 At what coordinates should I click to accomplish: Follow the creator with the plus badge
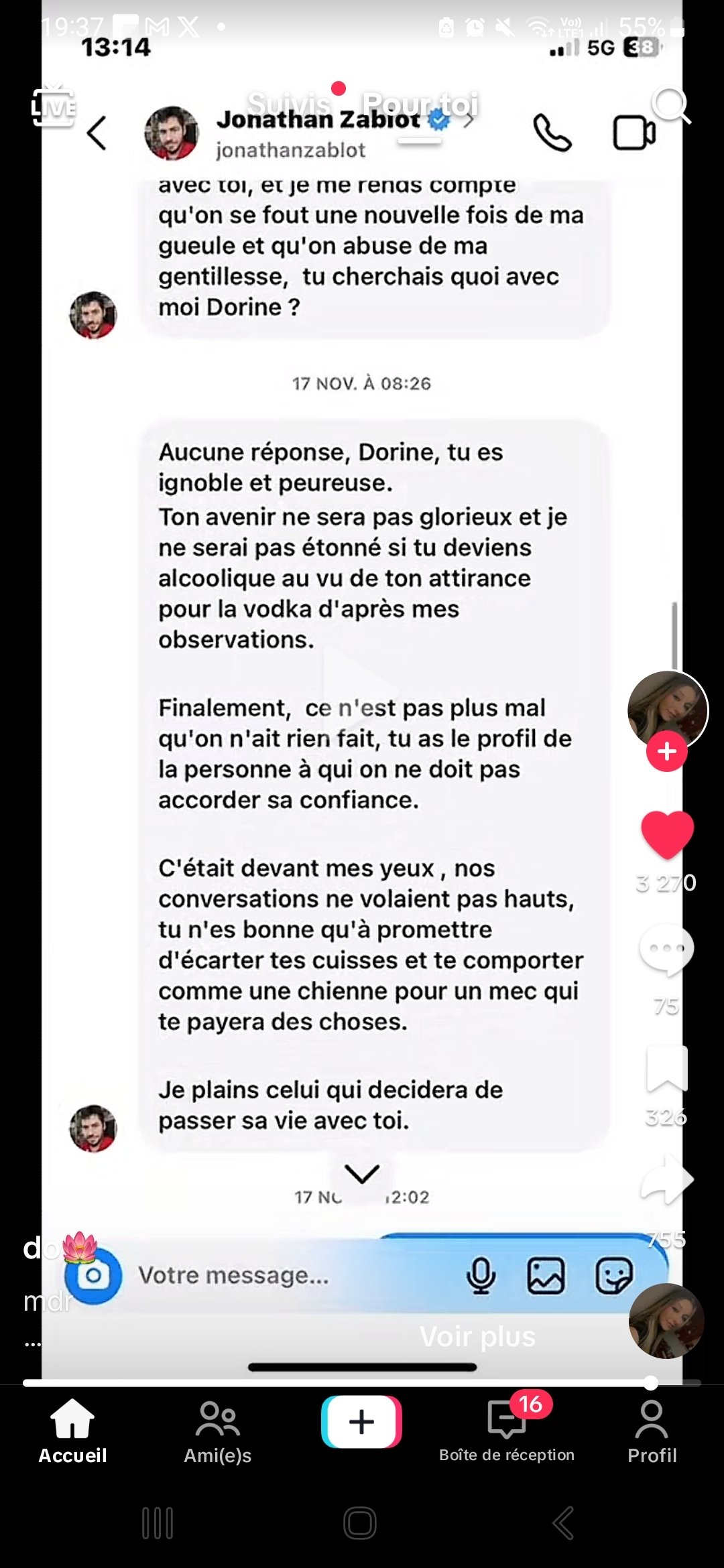[x=666, y=752]
